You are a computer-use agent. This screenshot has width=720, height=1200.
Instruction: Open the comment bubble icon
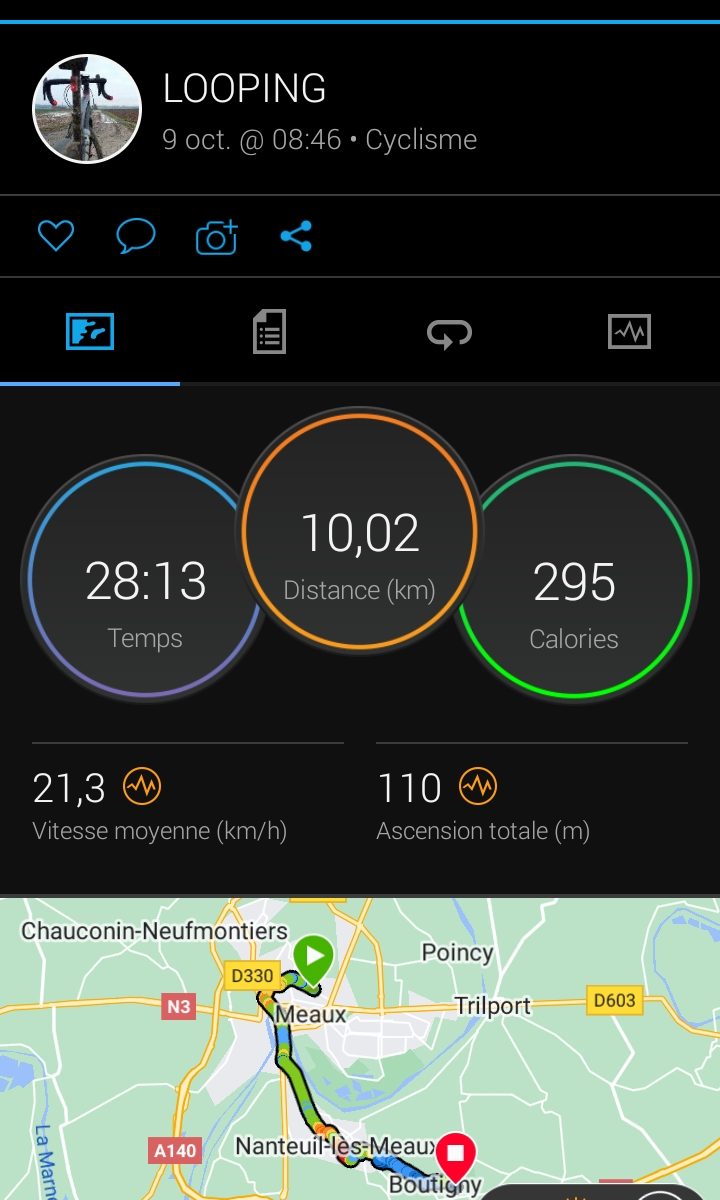click(135, 236)
